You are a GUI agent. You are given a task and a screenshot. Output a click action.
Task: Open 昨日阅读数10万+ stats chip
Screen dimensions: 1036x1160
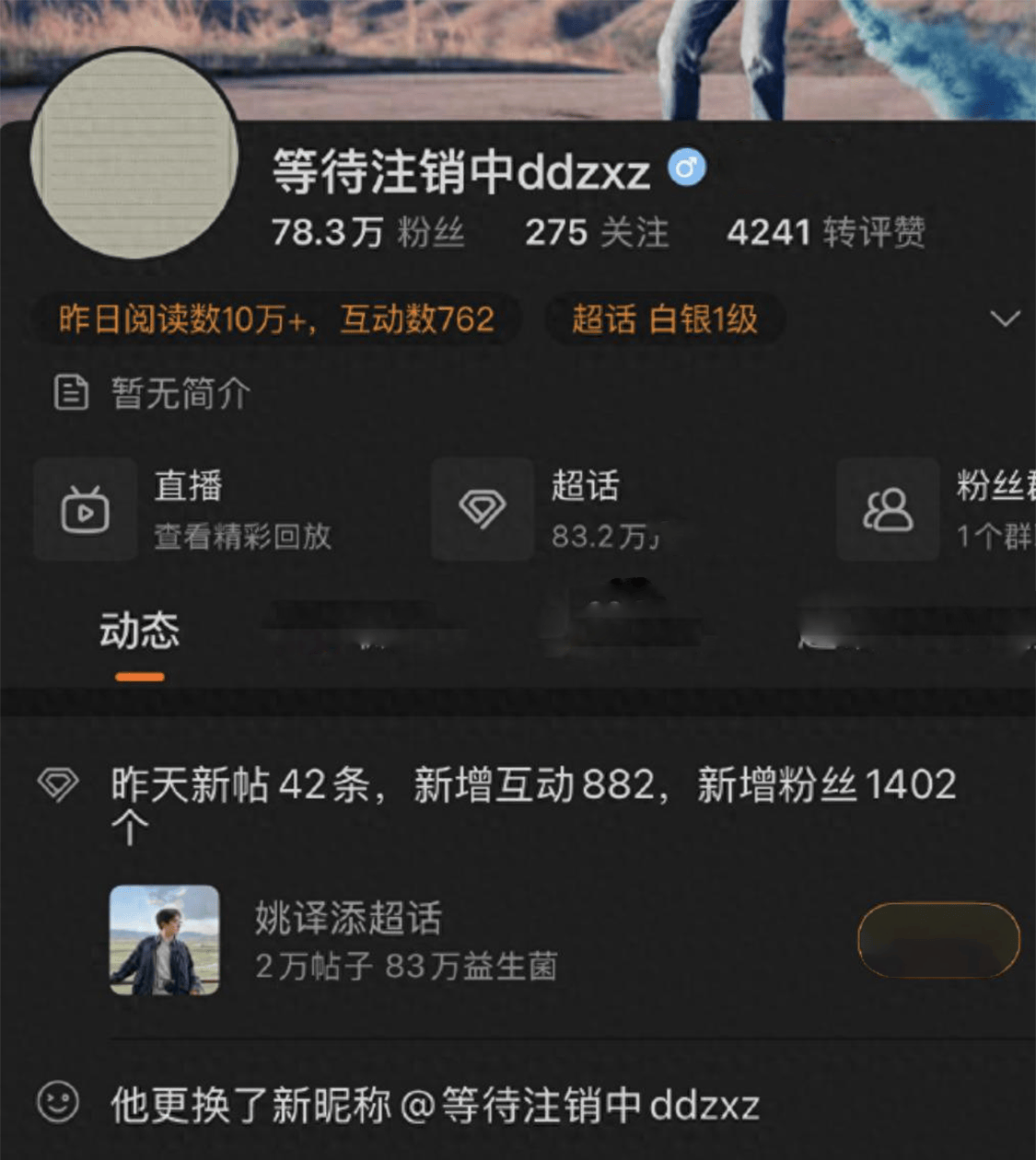tap(276, 319)
